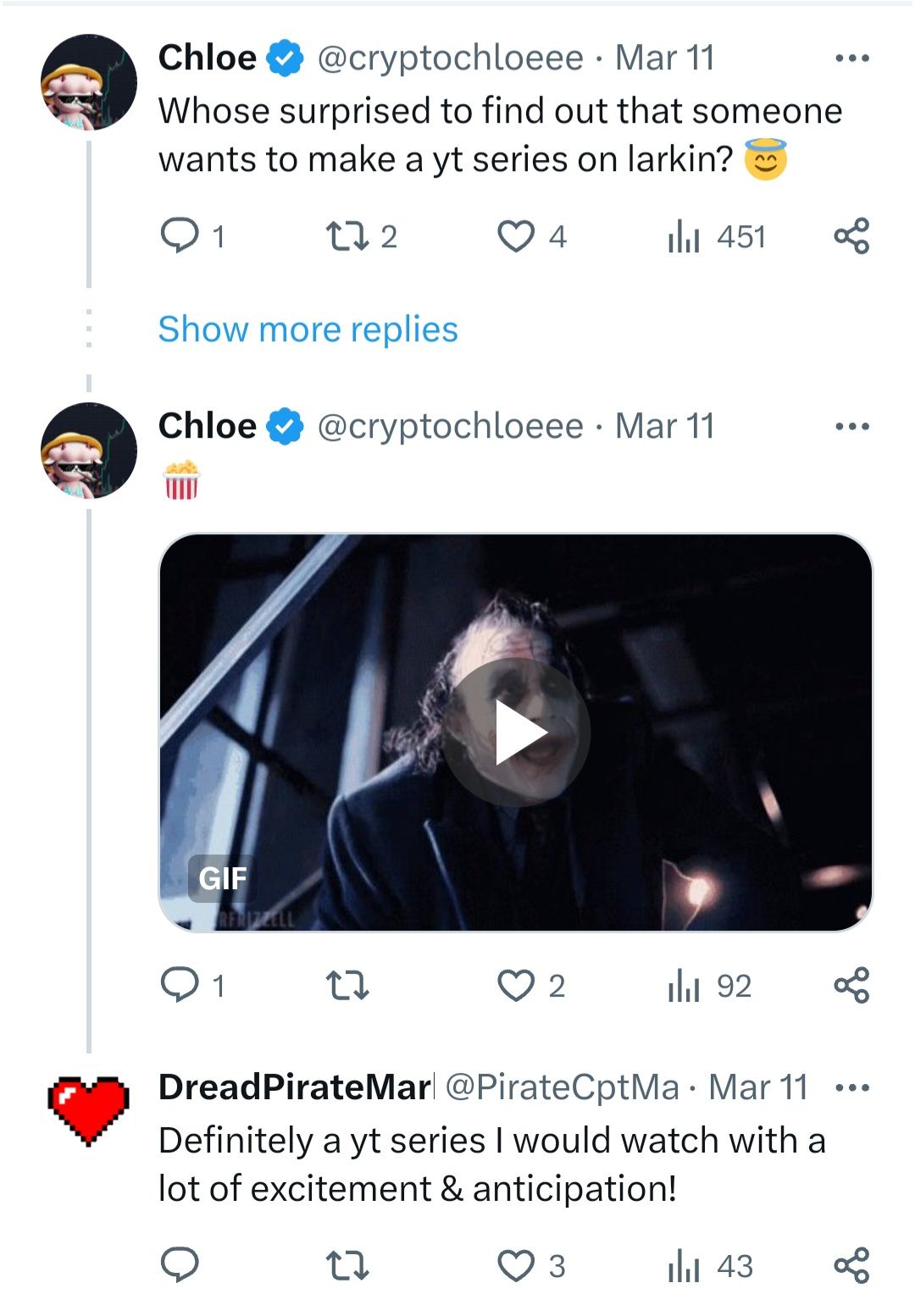This screenshot has width=915, height=1316.
Task: Retweet Chloe's popcorn GIF tweet
Action: pos(347,986)
